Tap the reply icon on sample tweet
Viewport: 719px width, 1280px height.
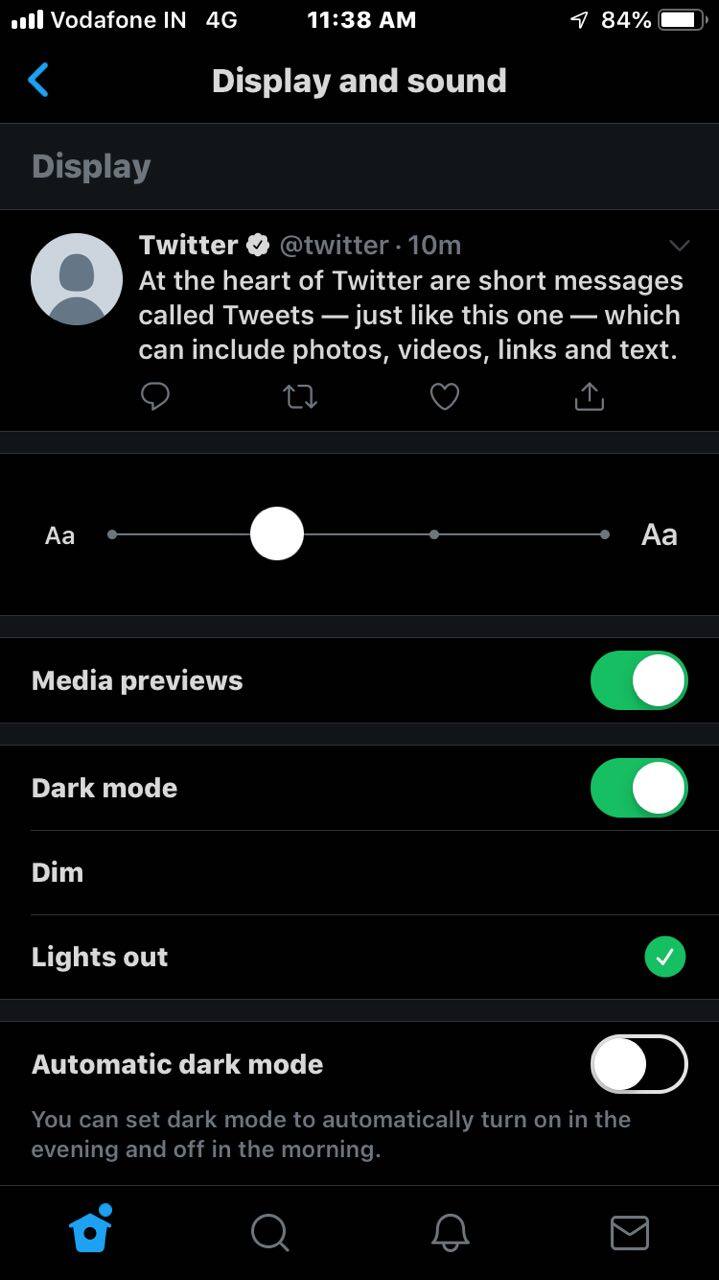(x=155, y=397)
